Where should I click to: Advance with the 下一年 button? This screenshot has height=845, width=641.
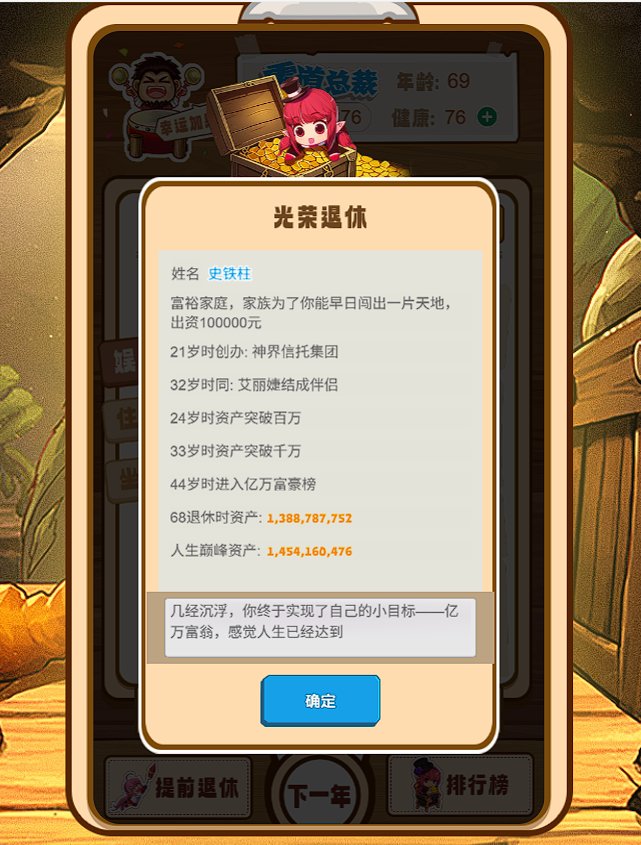point(319,796)
